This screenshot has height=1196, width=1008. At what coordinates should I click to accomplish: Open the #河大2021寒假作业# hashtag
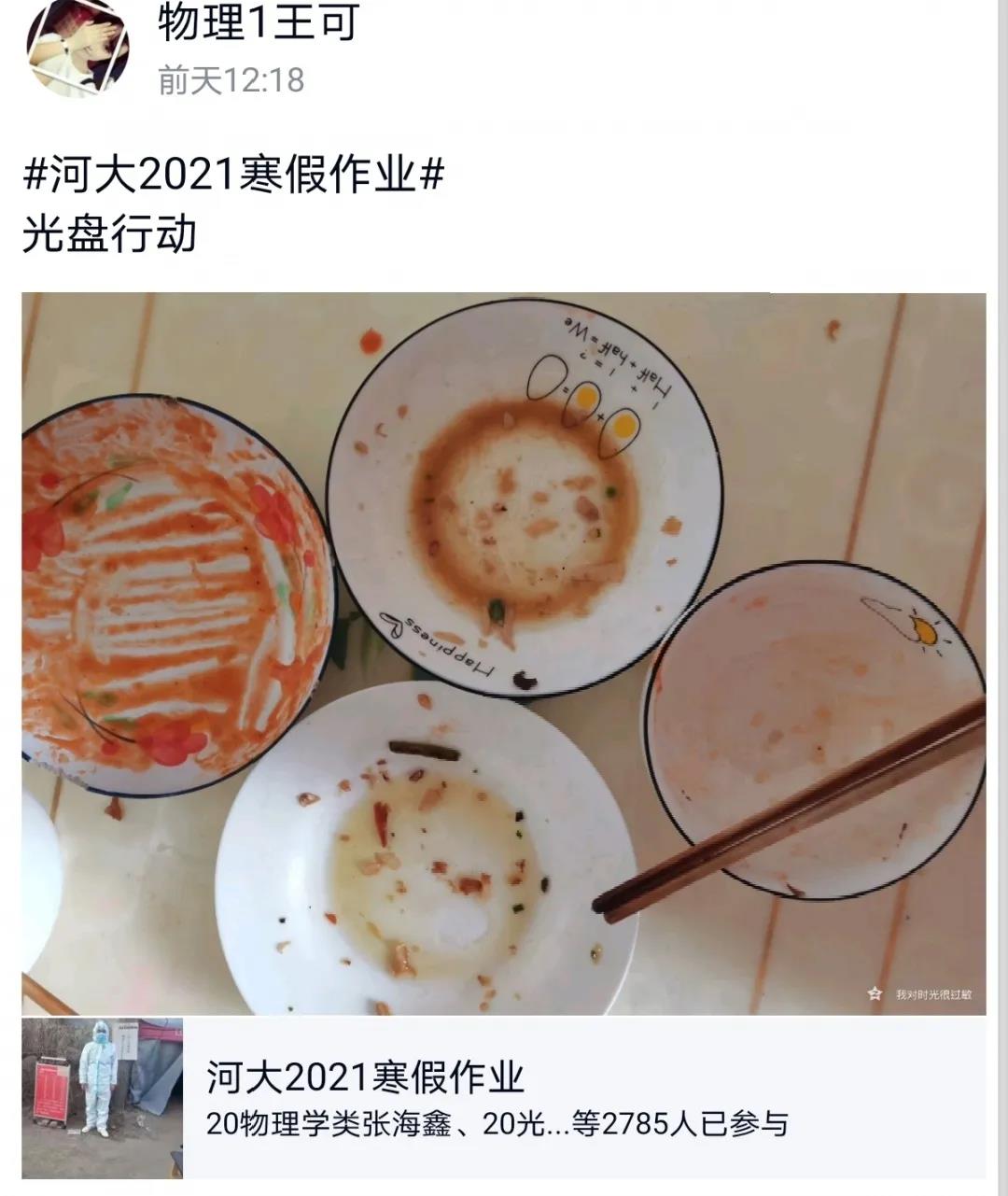[232, 175]
